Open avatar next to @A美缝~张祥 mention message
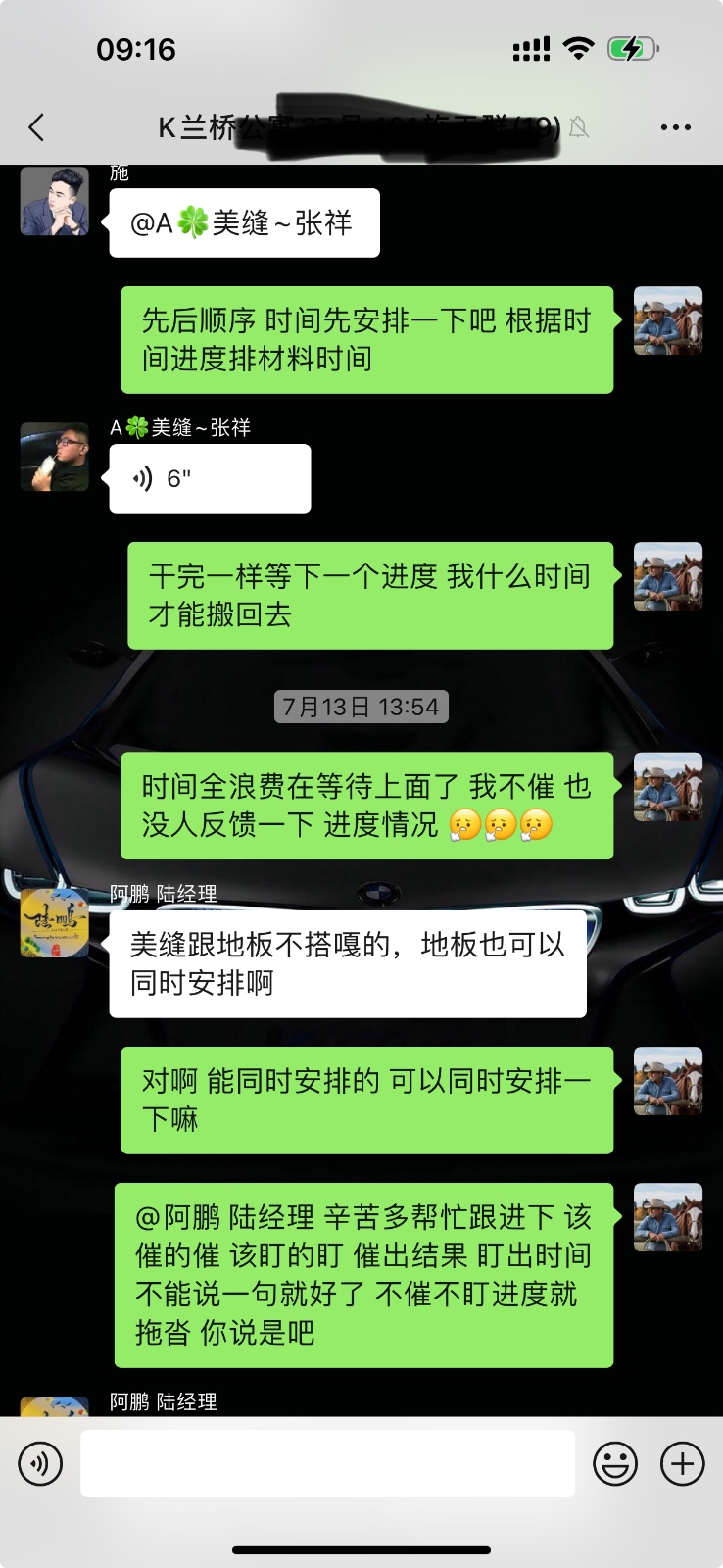723x1568 pixels. pos(55,201)
